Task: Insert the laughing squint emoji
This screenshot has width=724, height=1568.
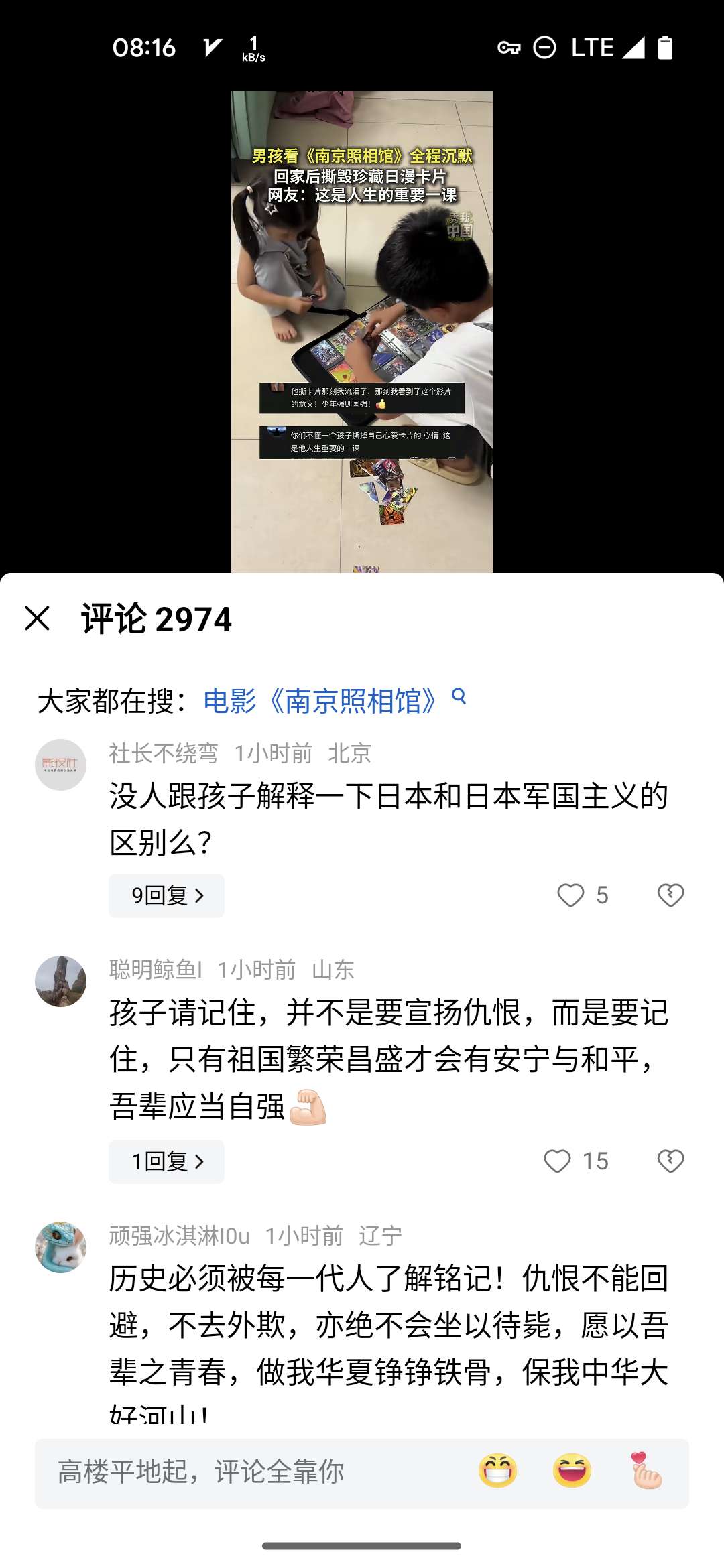Action: (x=572, y=1472)
